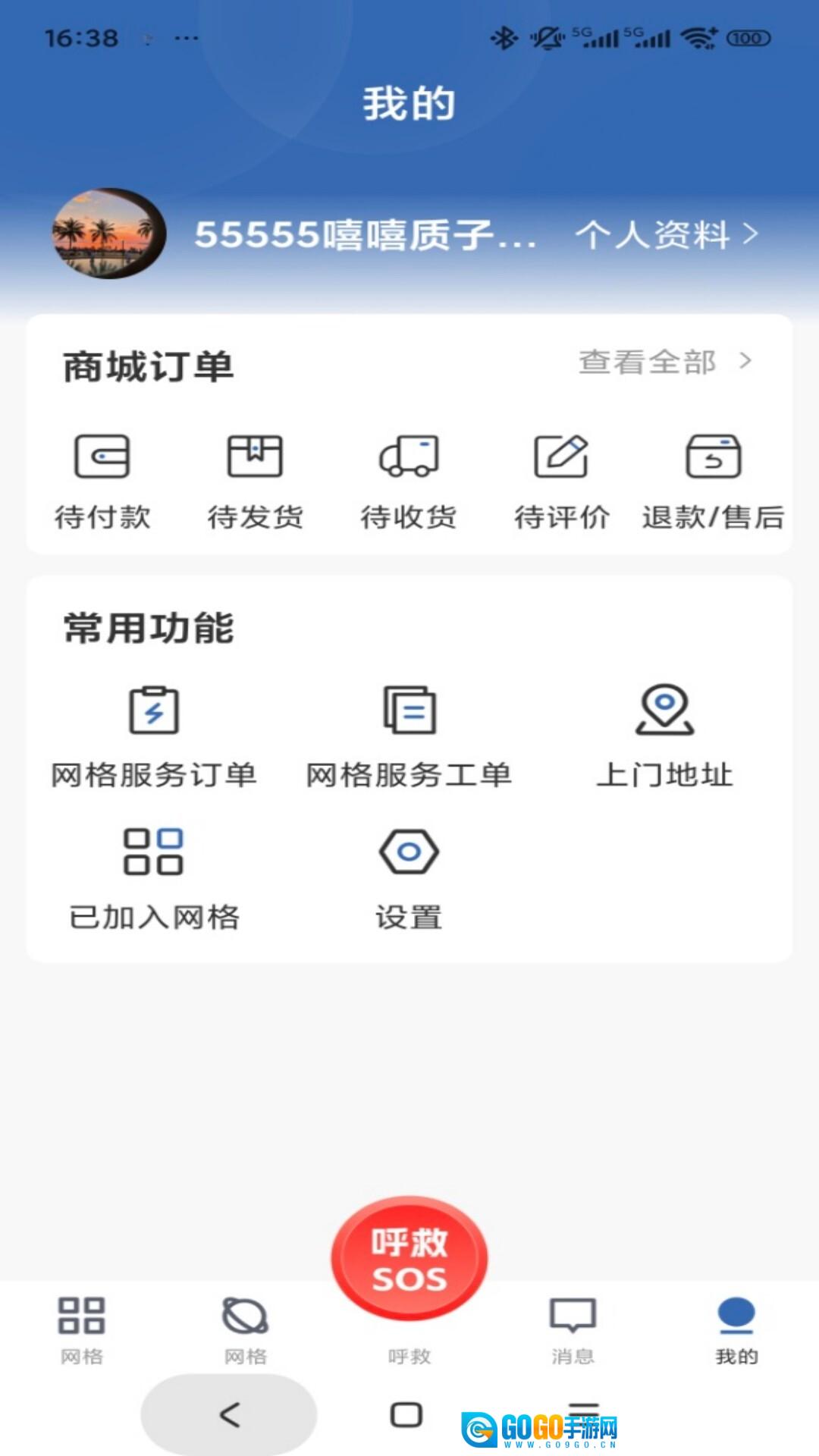Open 退款/售后 refunds and after-sales
The image size is (819, 1456).
point(713,479)
